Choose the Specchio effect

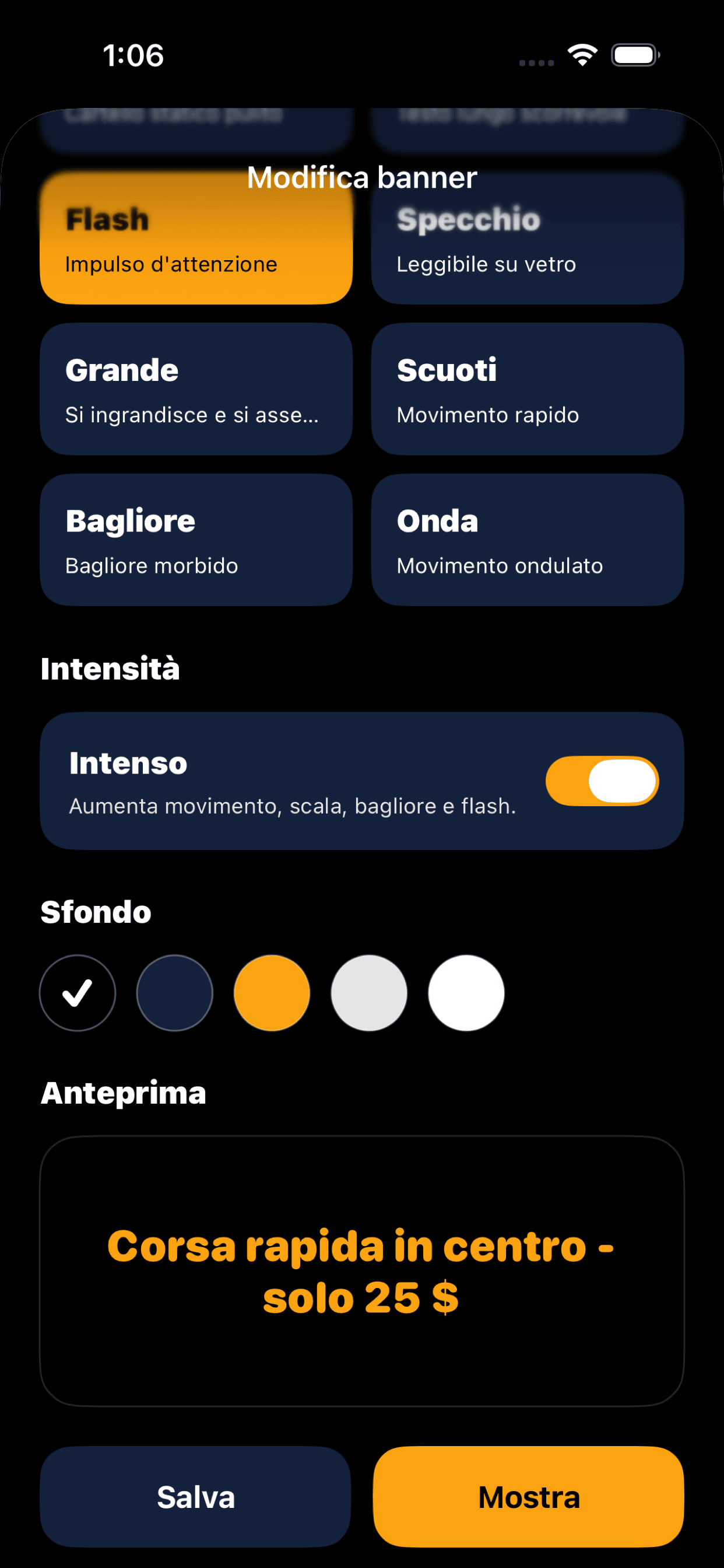click(528, 238)
